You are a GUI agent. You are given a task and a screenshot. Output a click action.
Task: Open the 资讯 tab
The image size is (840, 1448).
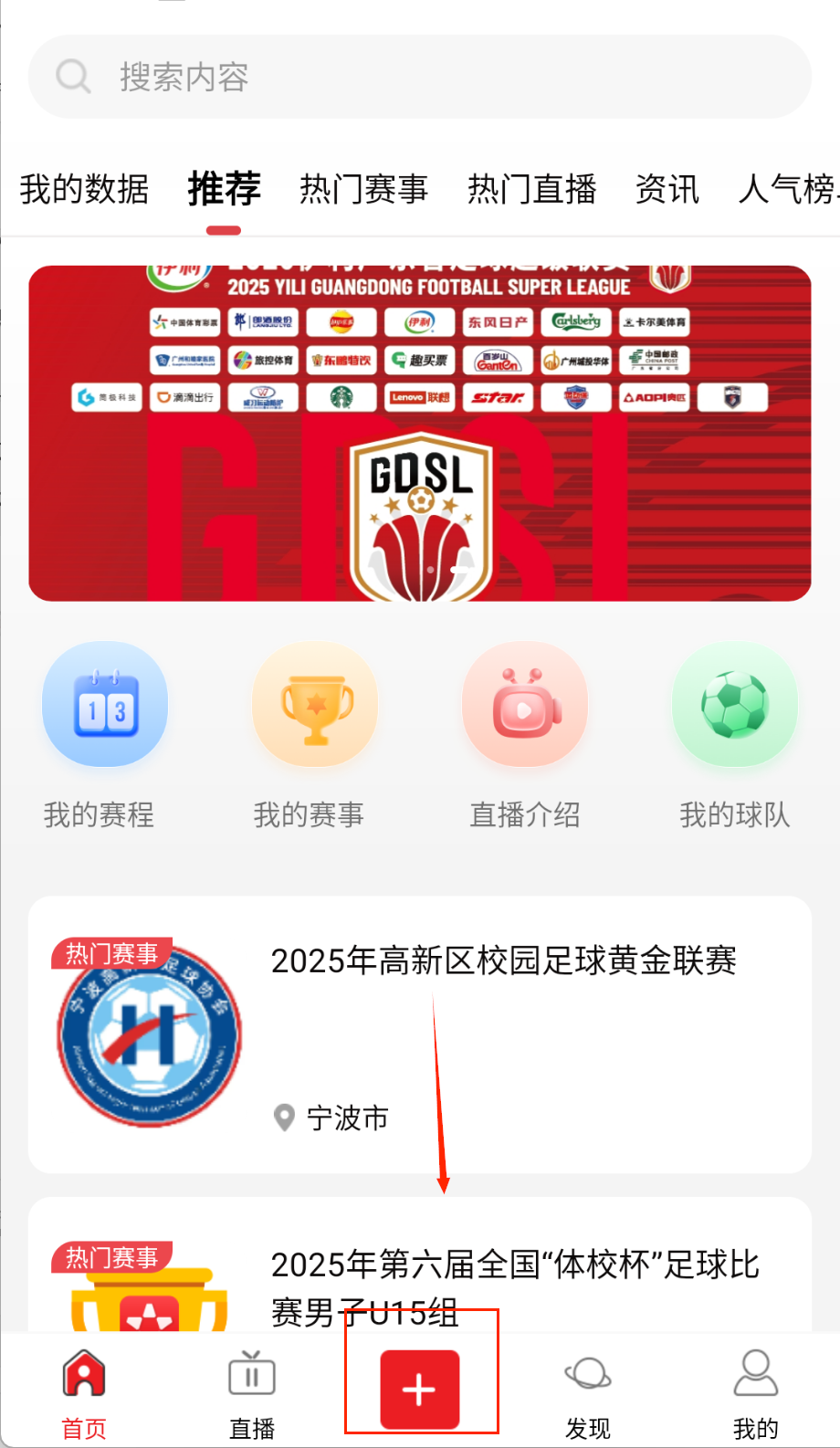[667, 190]
